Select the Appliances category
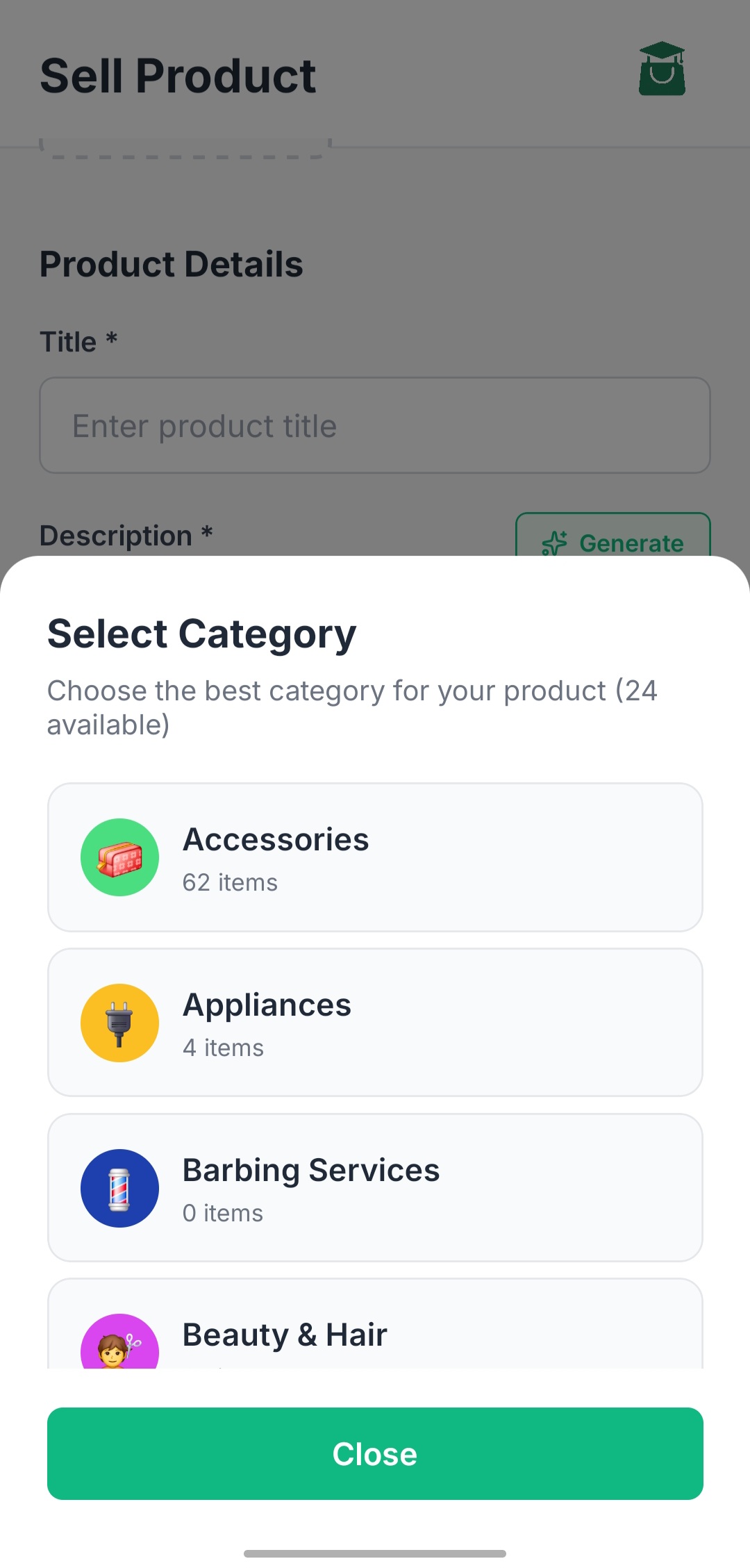The image size is (750, 1568). (x=375, y=1022)
